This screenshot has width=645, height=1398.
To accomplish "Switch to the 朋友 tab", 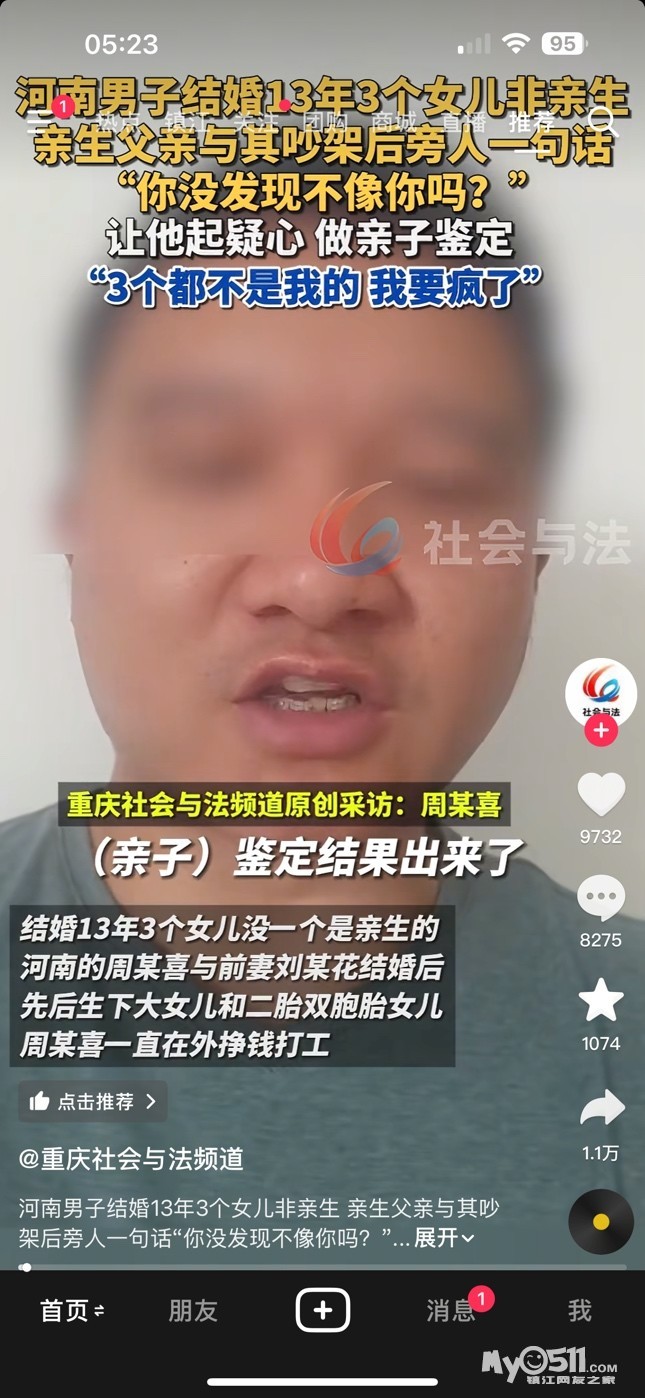I will tap(193, 1310).
